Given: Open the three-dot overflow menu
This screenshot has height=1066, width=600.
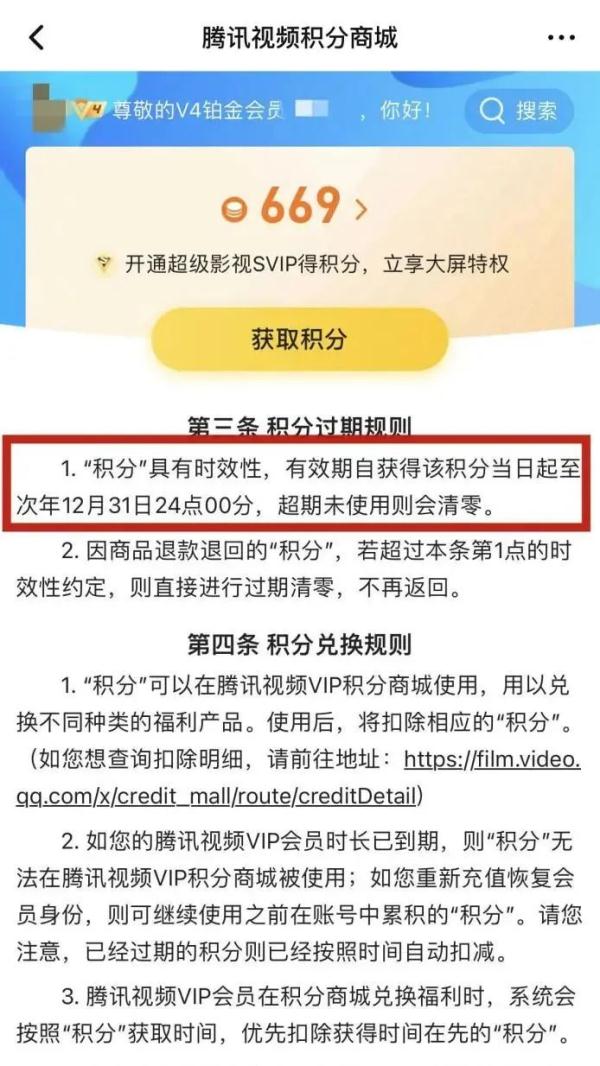Looking at the screenshot, I should click(x=561, y=37).
